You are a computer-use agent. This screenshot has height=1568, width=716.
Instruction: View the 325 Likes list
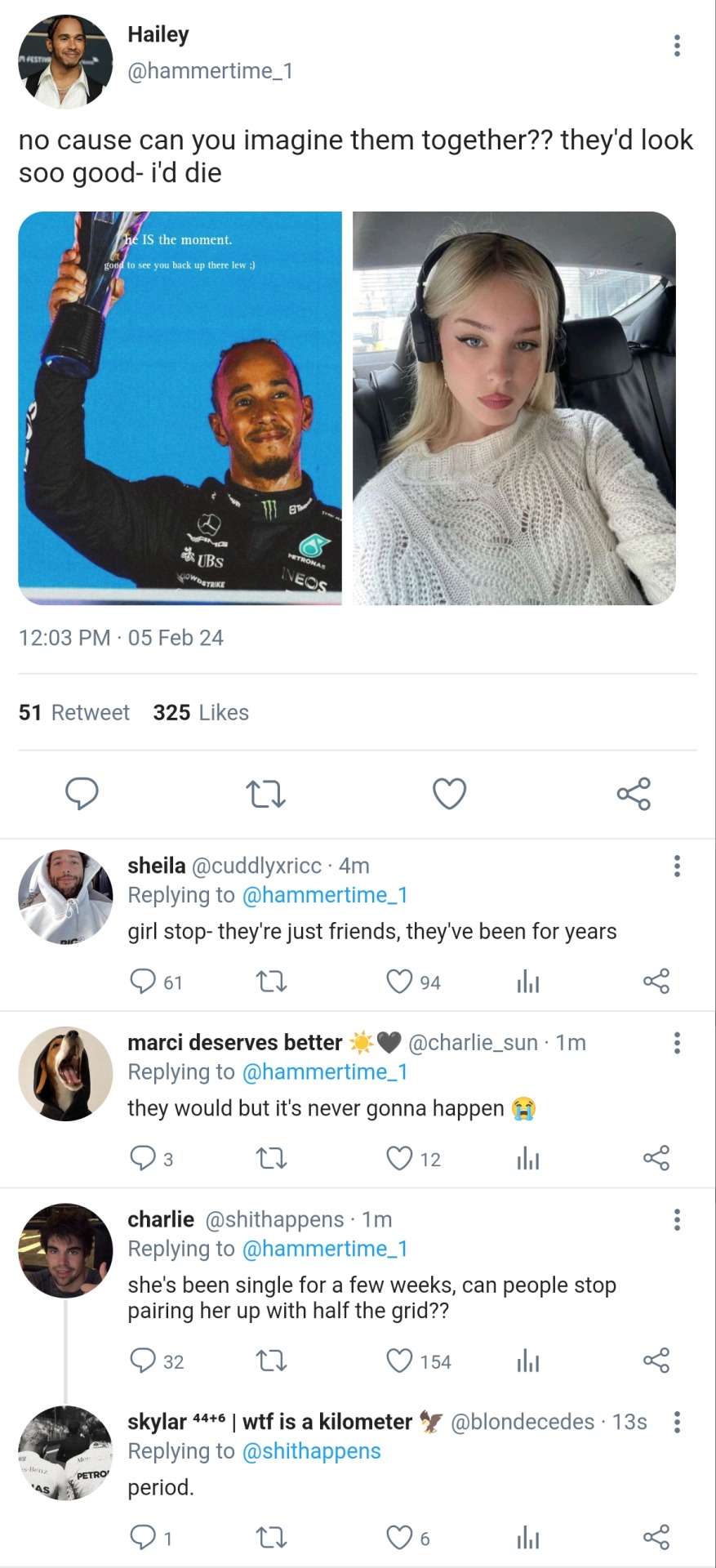pos(201,713)
